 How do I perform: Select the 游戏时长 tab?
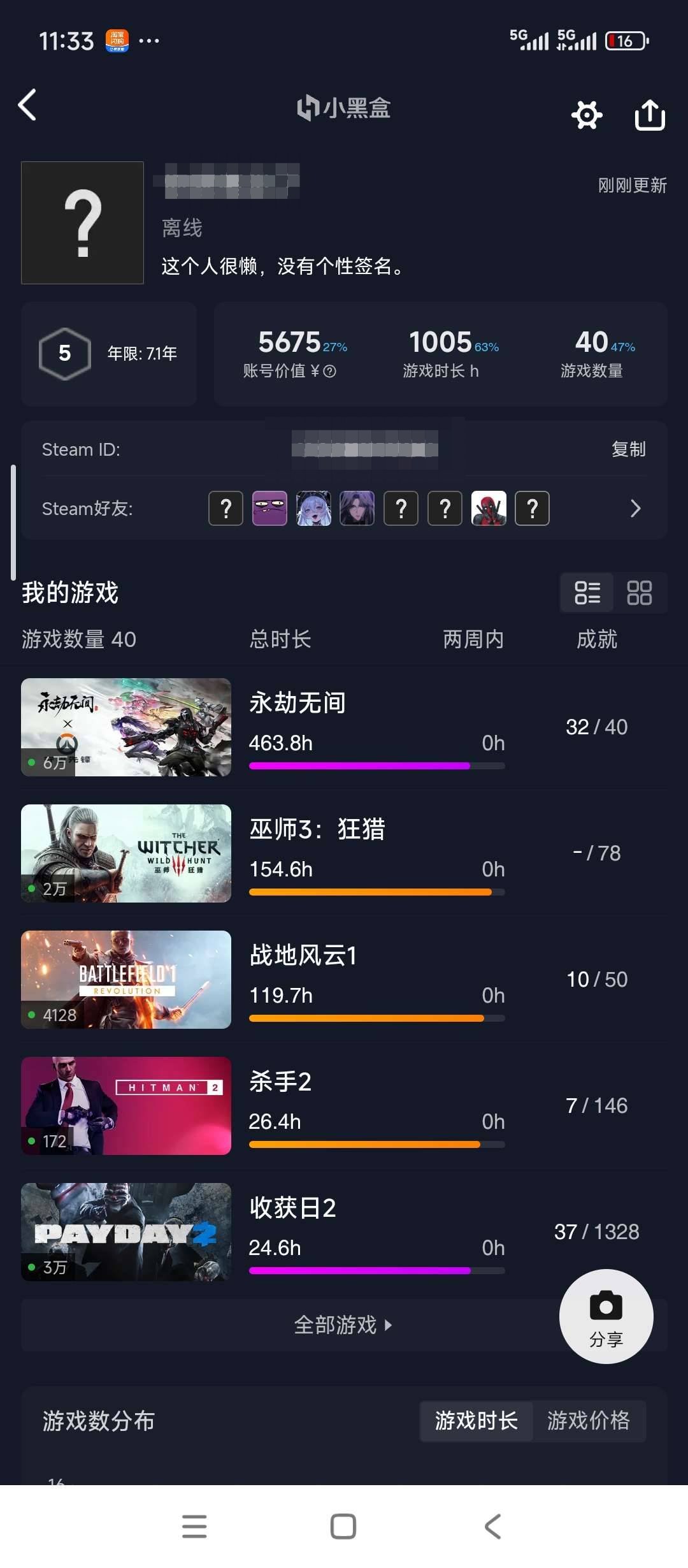coord(477,1421)
